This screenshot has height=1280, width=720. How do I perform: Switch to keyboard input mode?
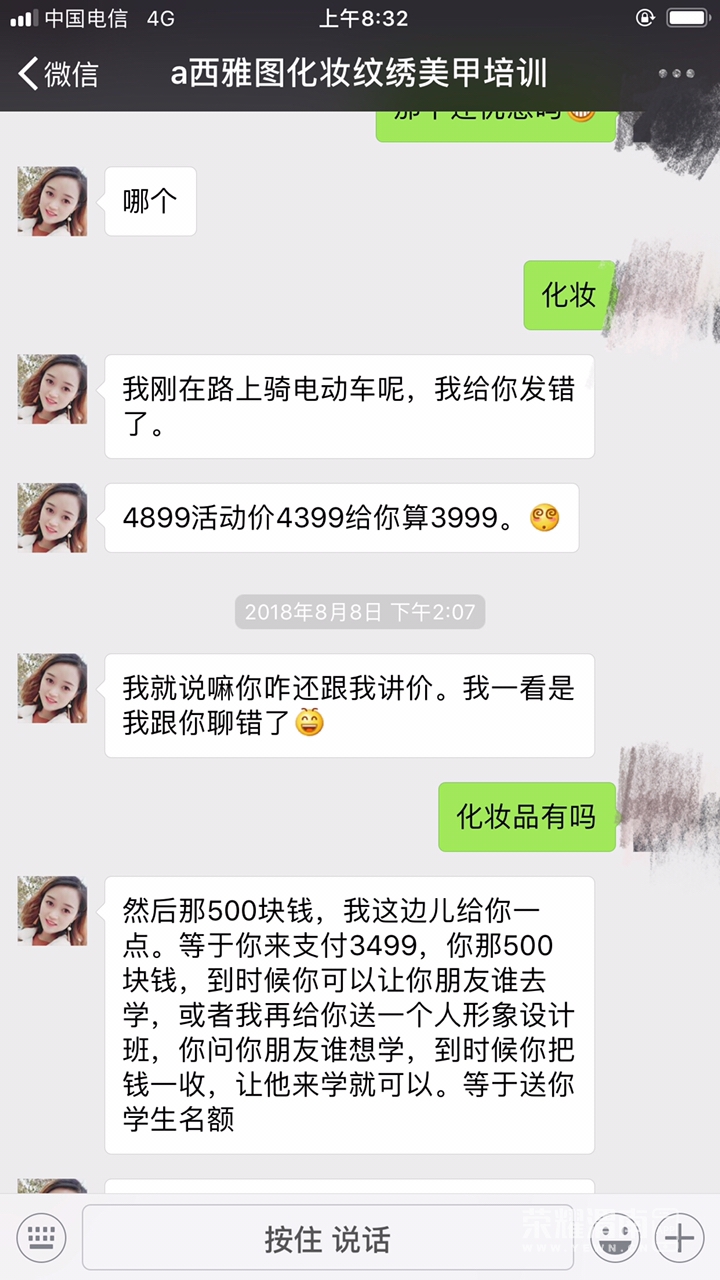41,1238
